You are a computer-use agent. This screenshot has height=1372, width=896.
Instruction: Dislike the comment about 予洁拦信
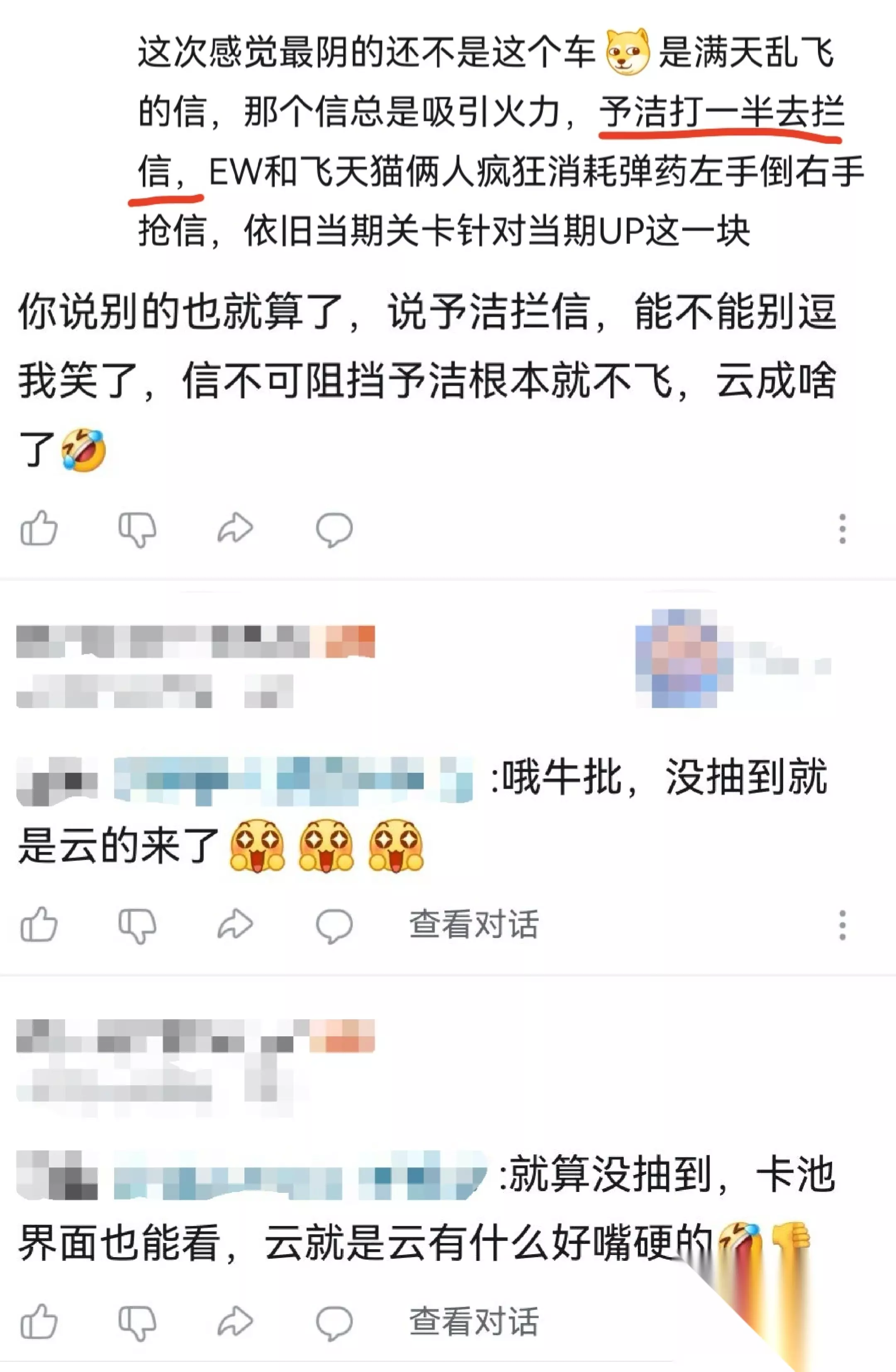pyautogui.click(x=137, y=529)
